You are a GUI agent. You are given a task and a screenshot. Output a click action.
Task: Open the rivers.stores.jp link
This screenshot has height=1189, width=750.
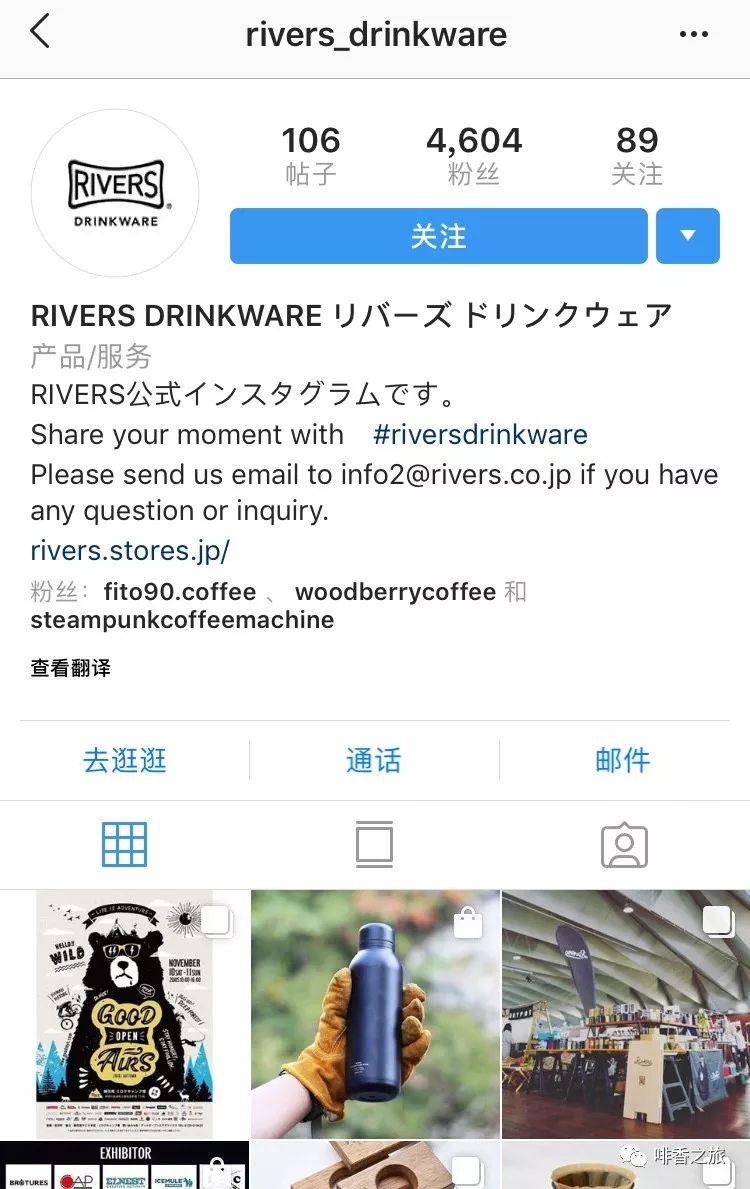click(130, 550)
